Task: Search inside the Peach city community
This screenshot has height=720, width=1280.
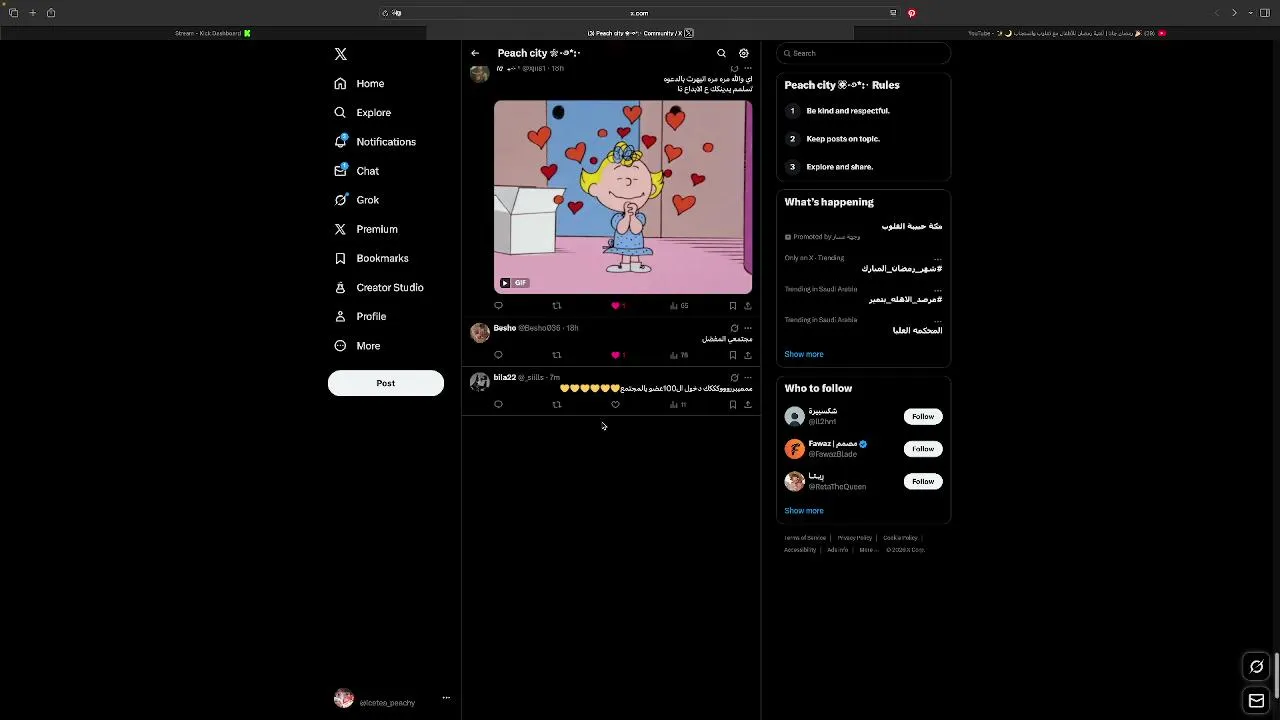Action: coord(721,53)
